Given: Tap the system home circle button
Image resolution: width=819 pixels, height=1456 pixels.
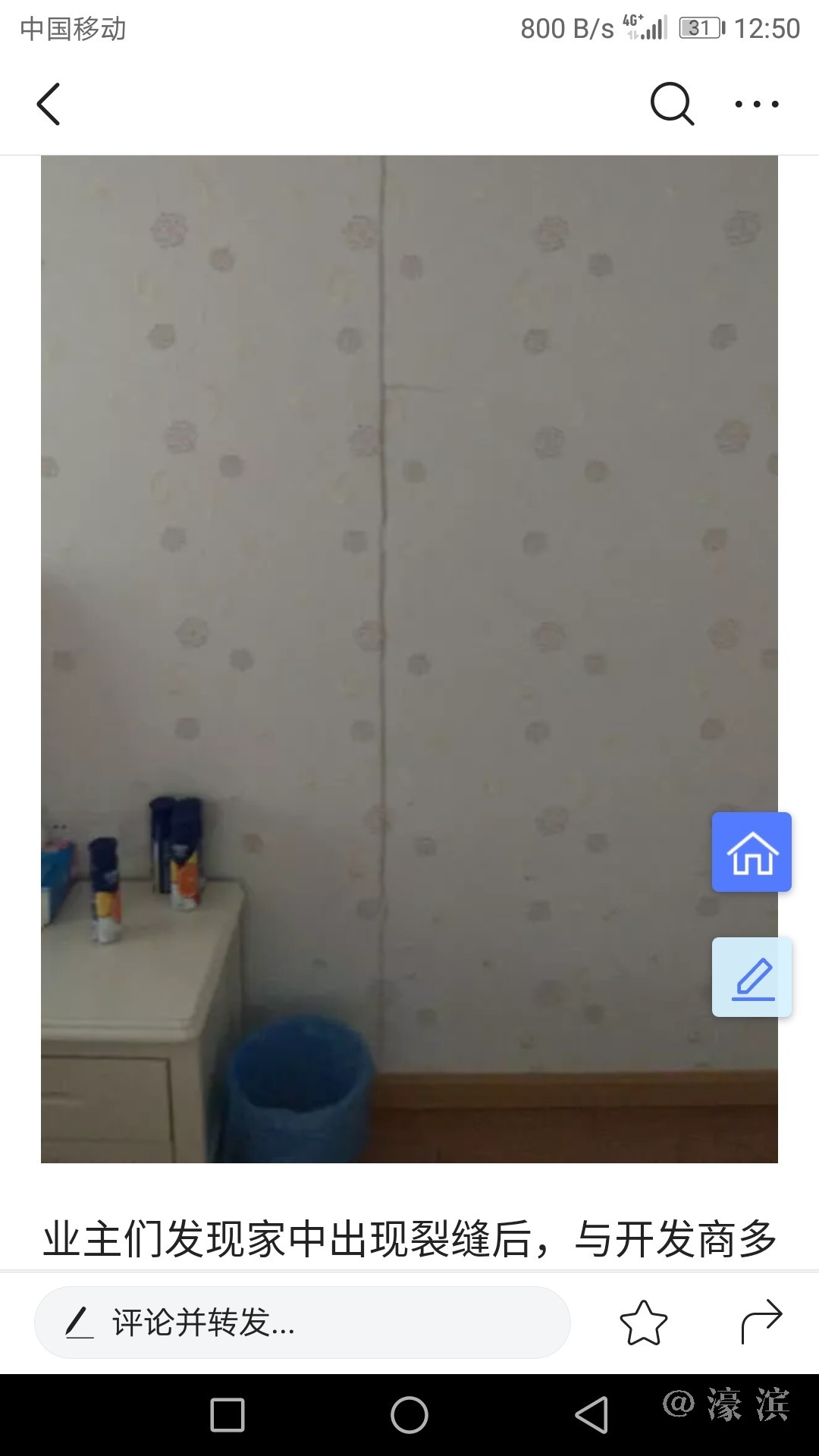Looking at the screenshot, I should [x=409, y=1415].
